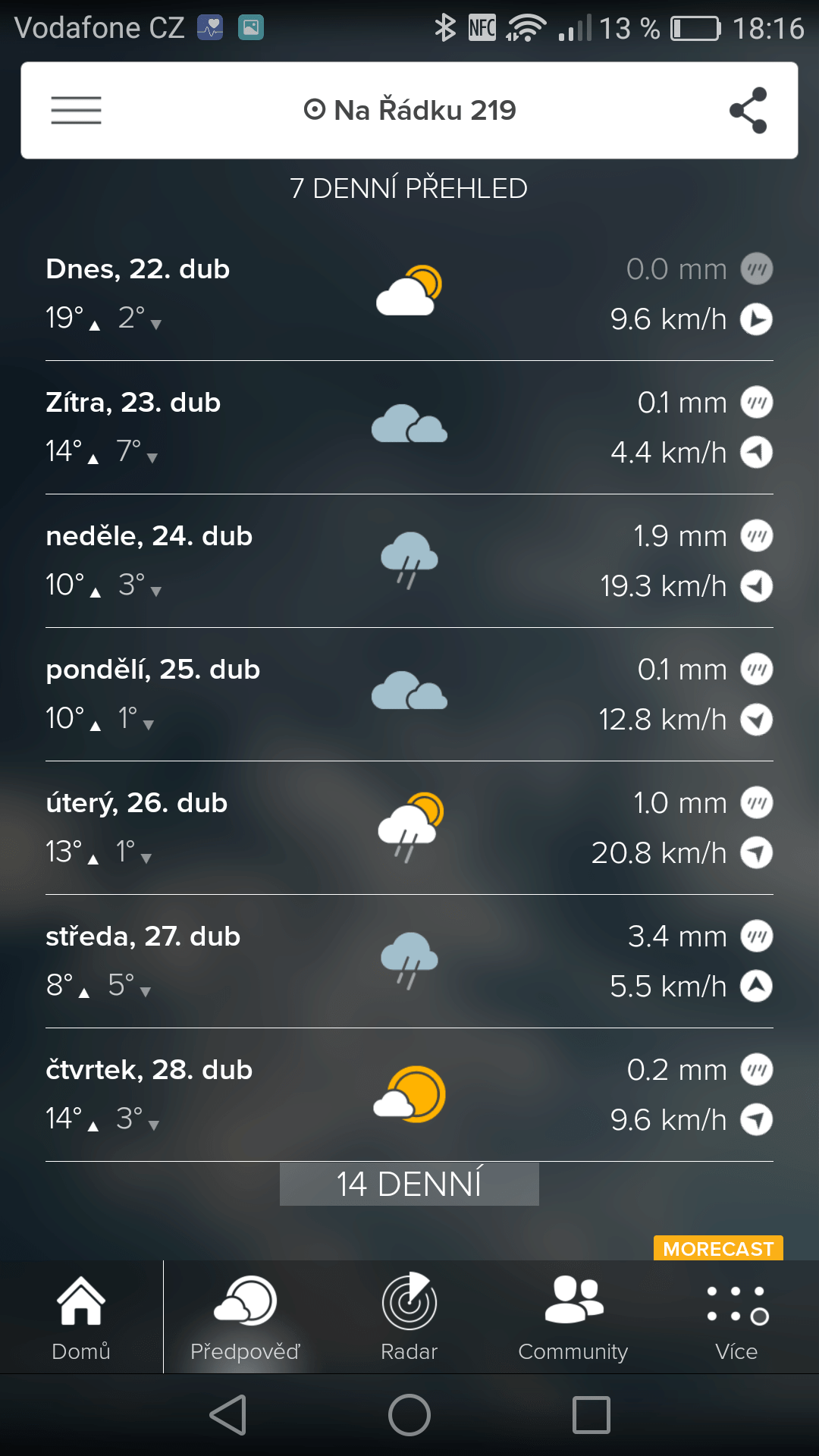
Task: Open forecast for Zítra, 23. dub
Action: click(409, 428)
